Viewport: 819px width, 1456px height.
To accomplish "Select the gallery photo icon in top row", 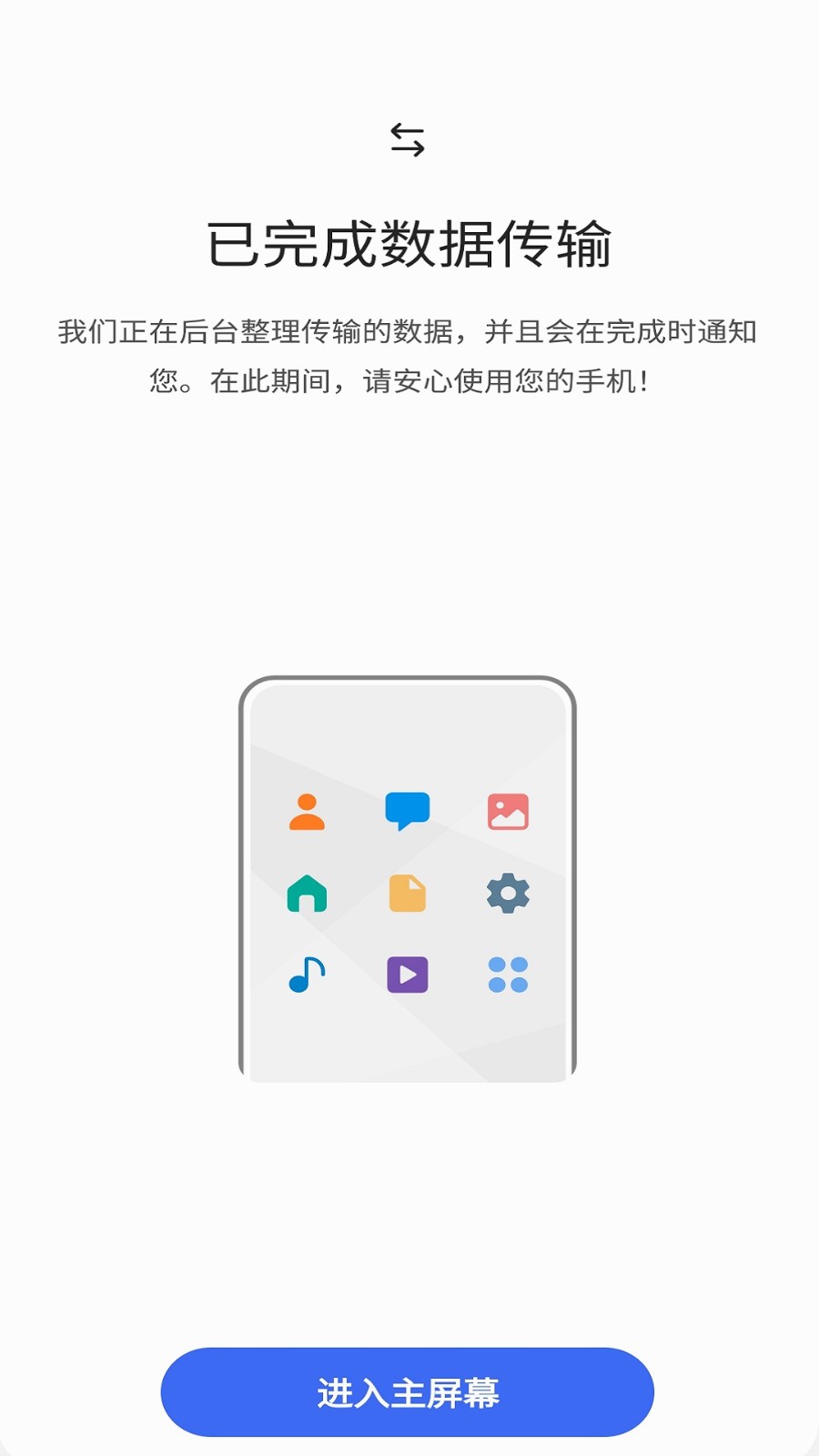I will click(x=510, y=810).
